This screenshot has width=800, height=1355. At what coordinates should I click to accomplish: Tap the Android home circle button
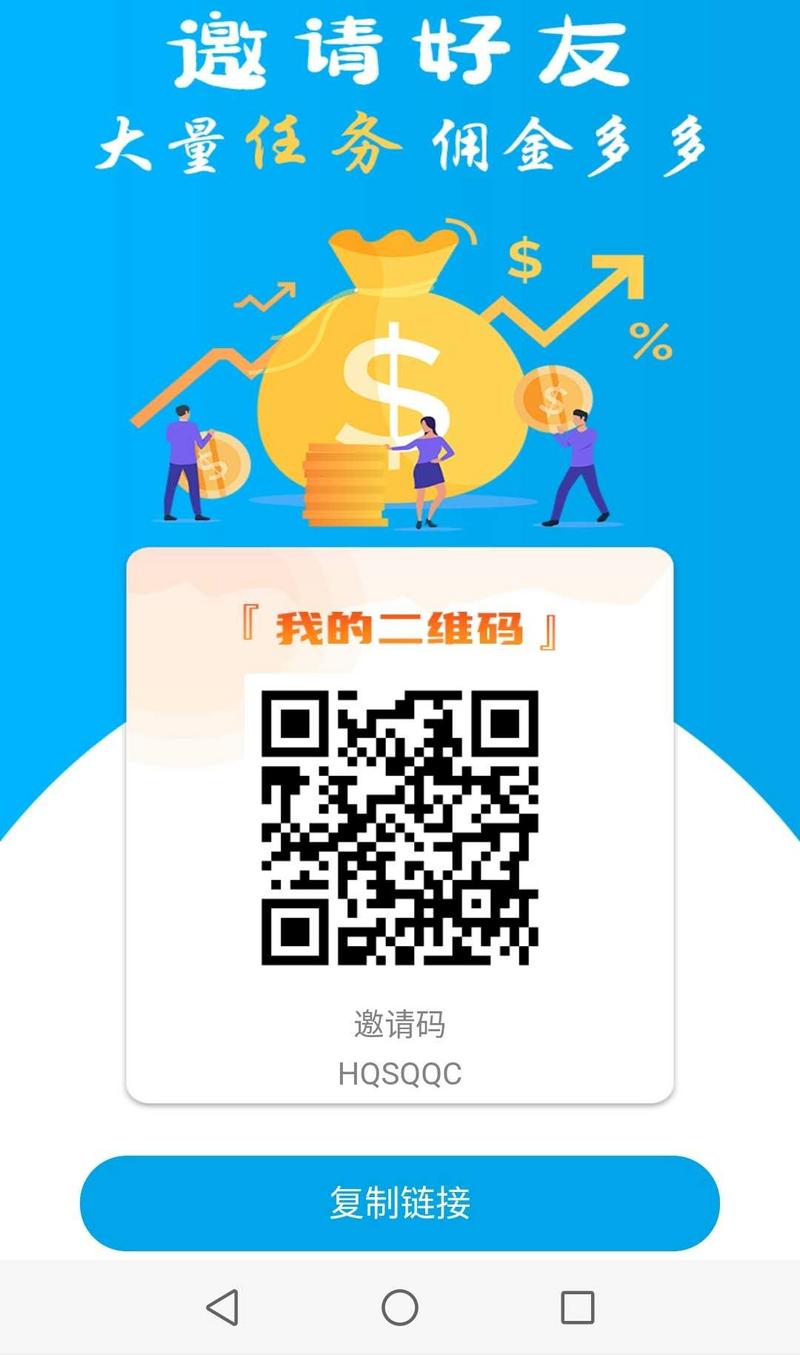[x=399, y=1305]
